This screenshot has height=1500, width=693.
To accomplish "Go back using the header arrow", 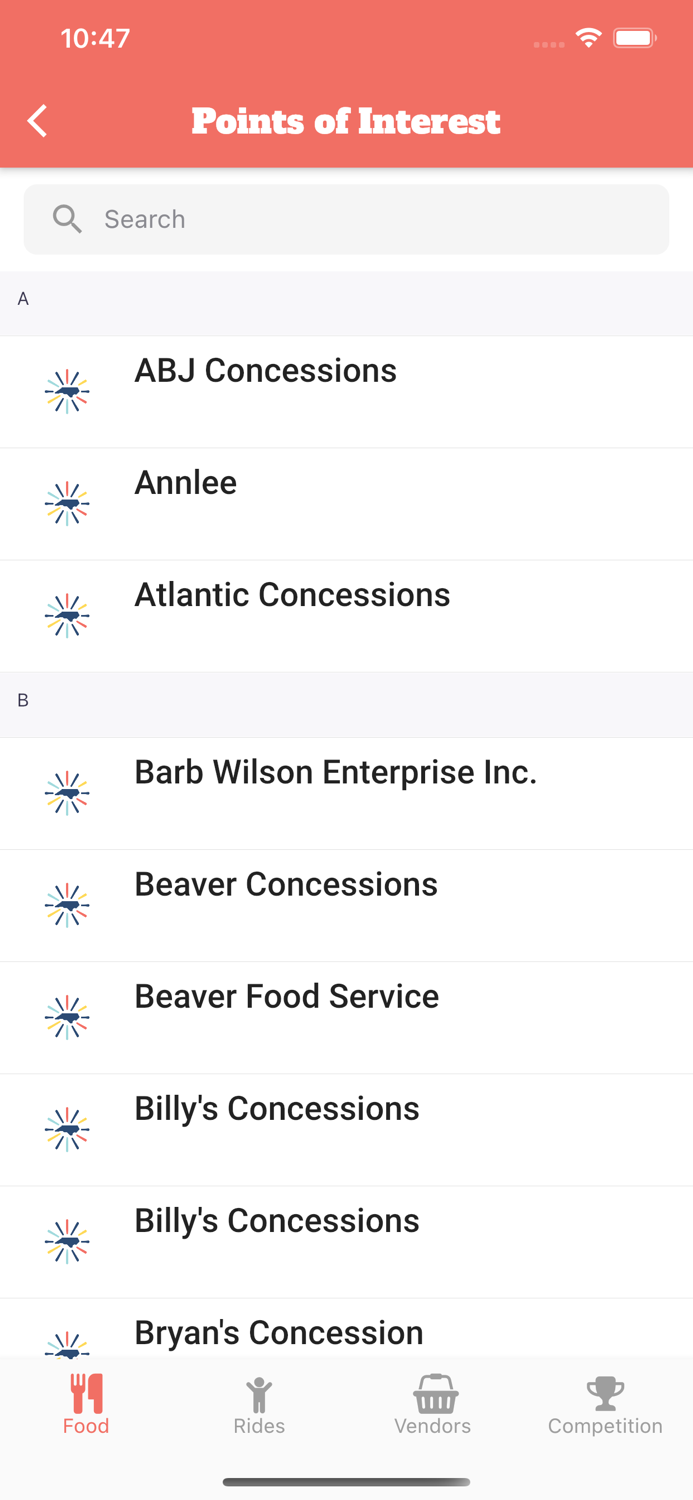I will click(38, 121).
